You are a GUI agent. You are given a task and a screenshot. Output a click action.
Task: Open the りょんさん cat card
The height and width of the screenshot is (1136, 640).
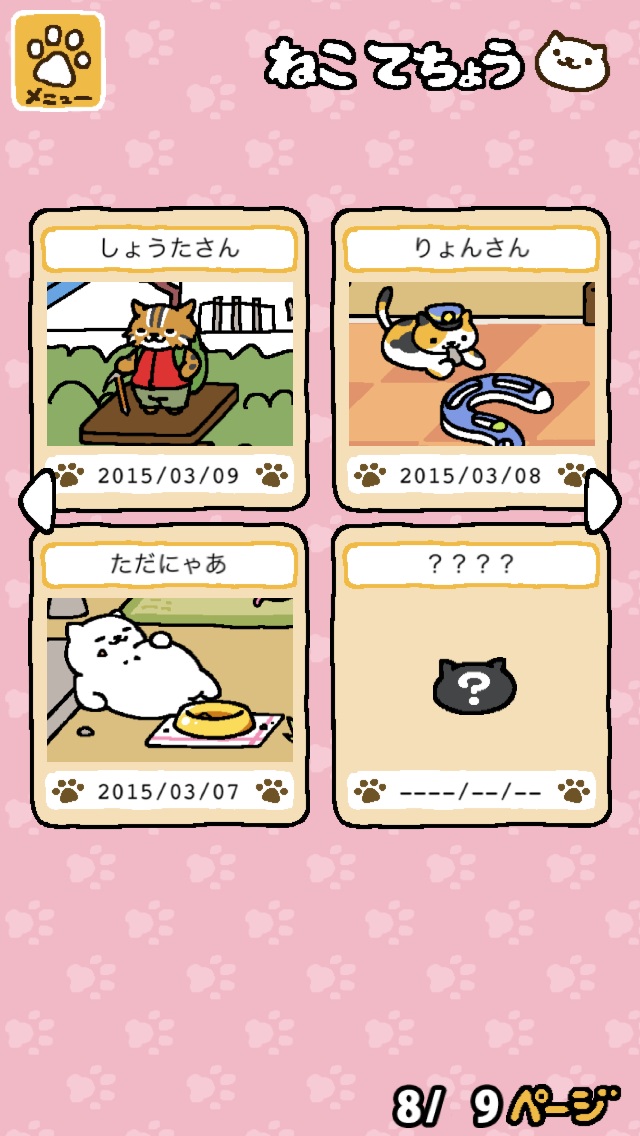coord(471,359)
